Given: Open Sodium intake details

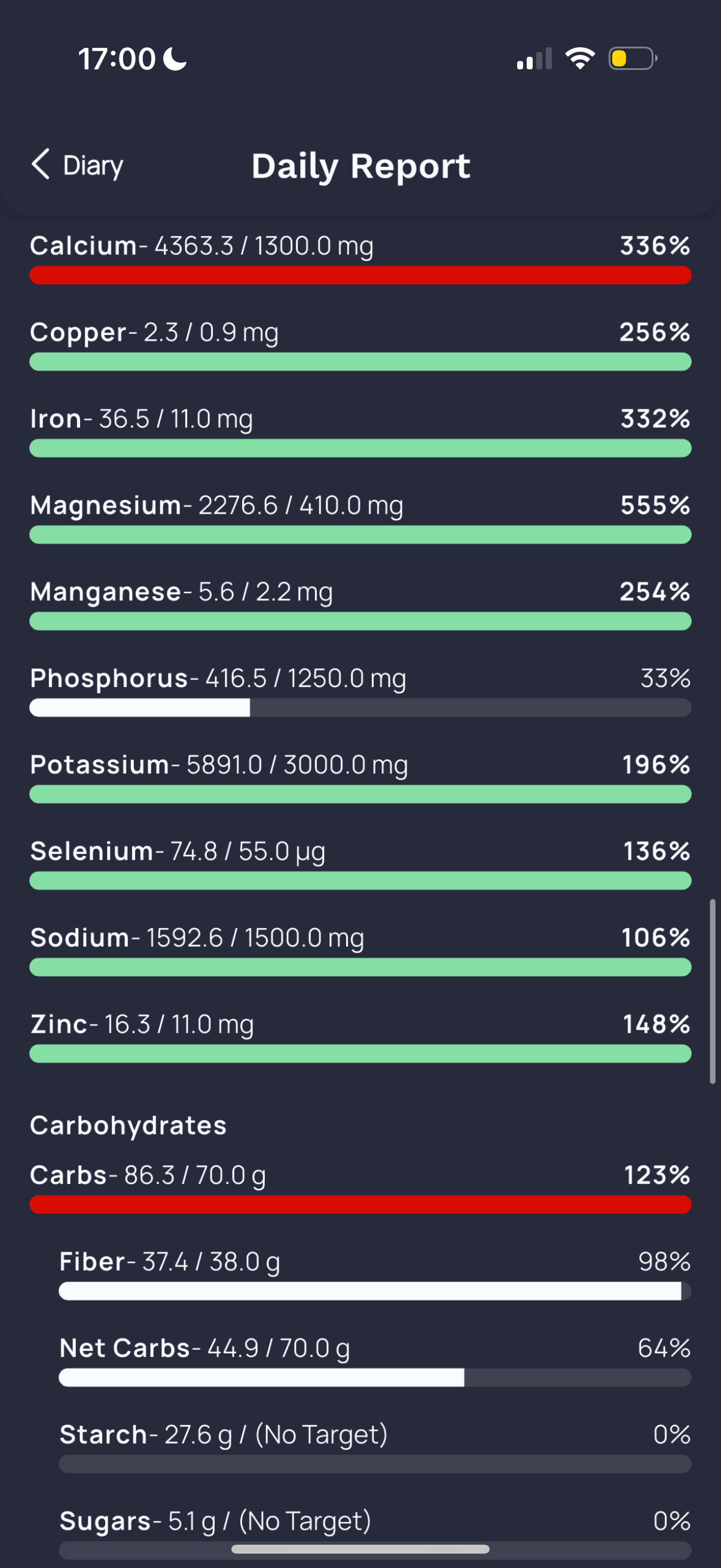Looking at the screenshot, I should click(359, 950).
